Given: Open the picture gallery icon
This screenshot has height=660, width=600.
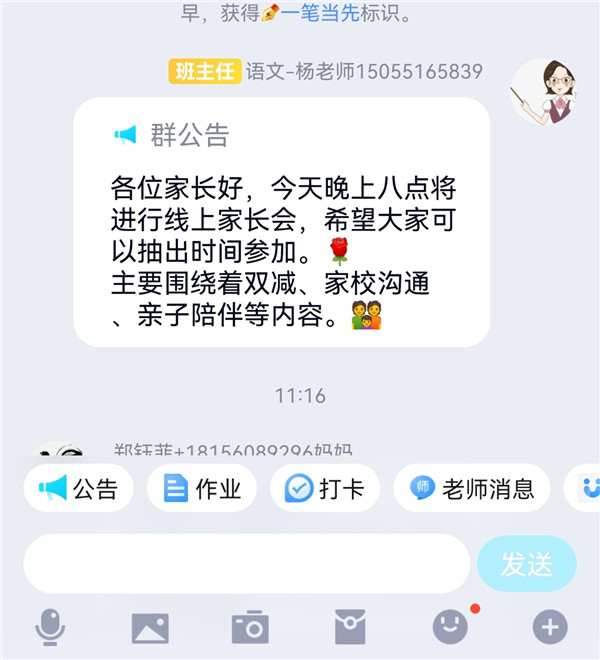Looking at the screenshot, I should [150, 627].
